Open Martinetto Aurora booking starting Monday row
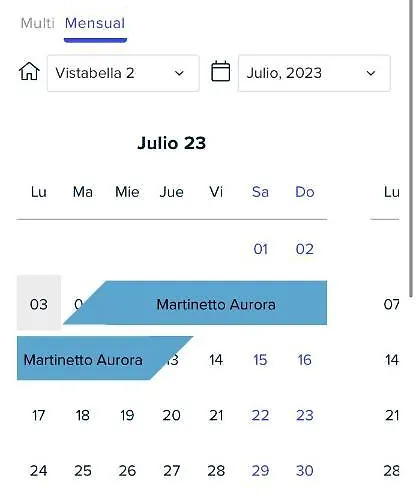Screen dimensions: 416x500 pyautogui.click(x=105, y=358)
